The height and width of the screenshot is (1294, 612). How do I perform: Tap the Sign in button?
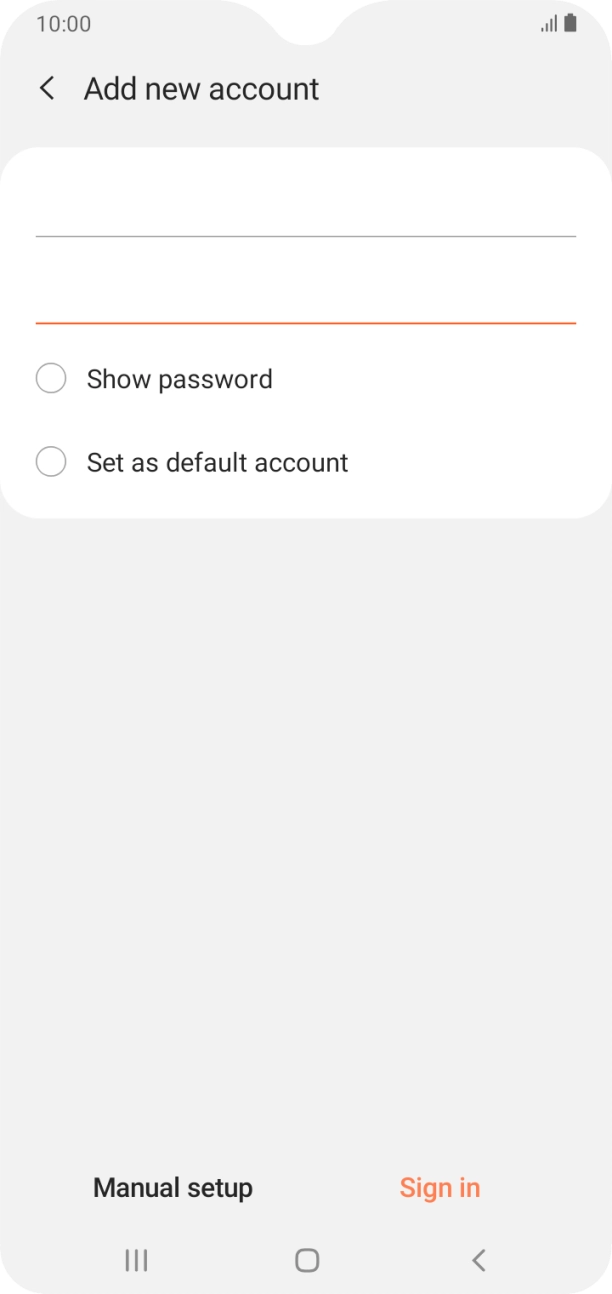[440, 1187]
